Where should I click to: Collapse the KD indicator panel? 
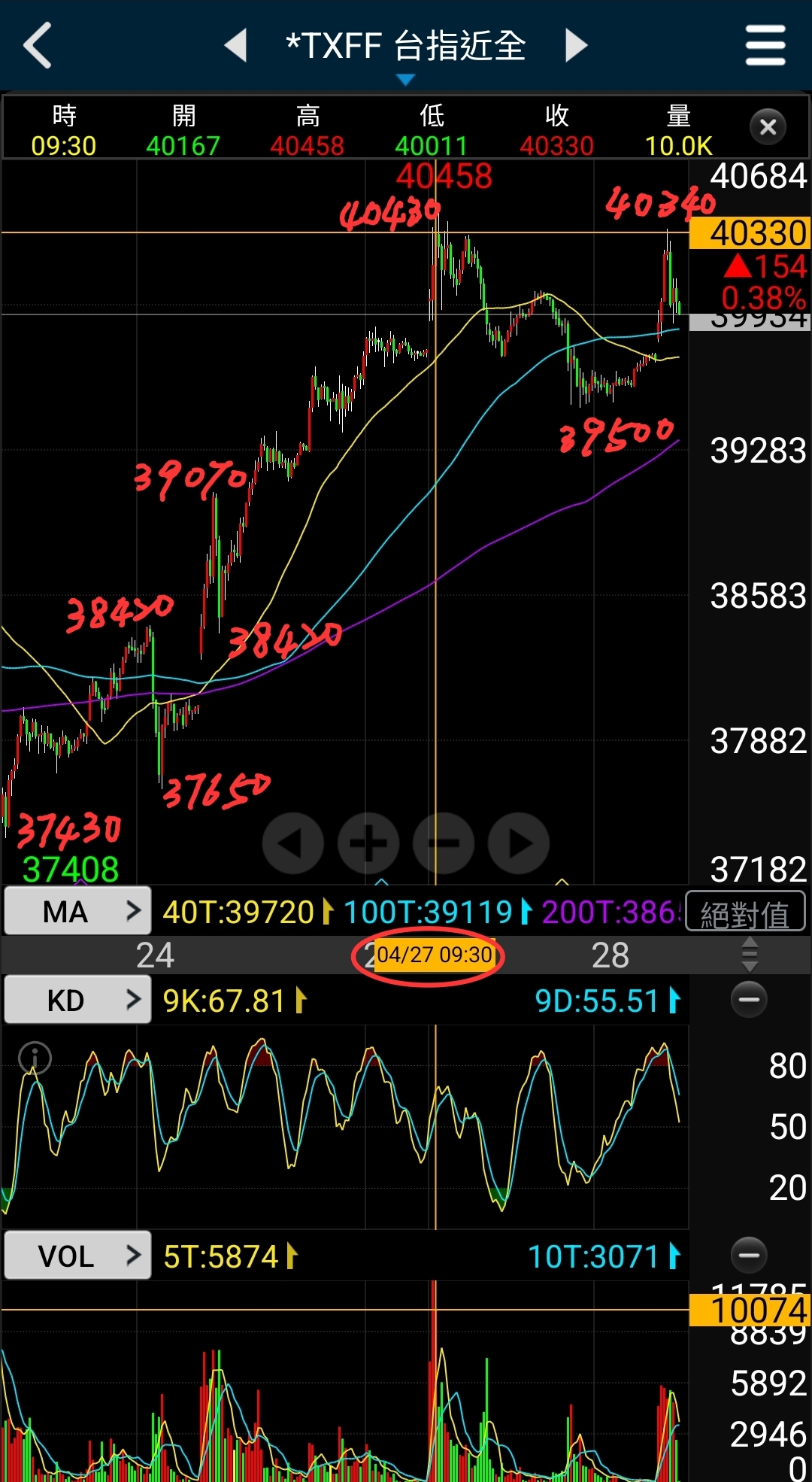pyautogui.click(x=749, y=999)
